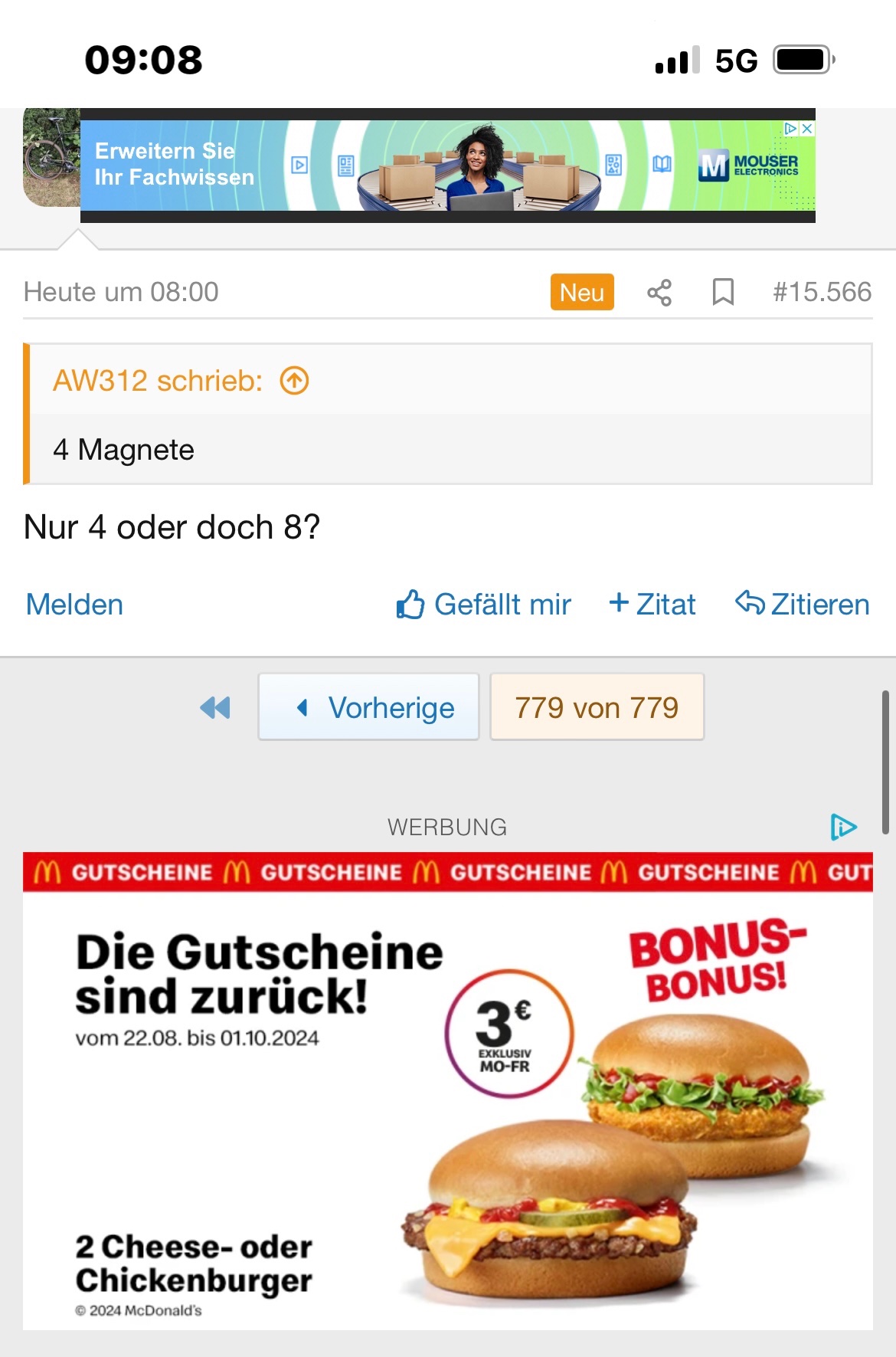Open timestamp Heute um 08:00 link

point(121,293)
